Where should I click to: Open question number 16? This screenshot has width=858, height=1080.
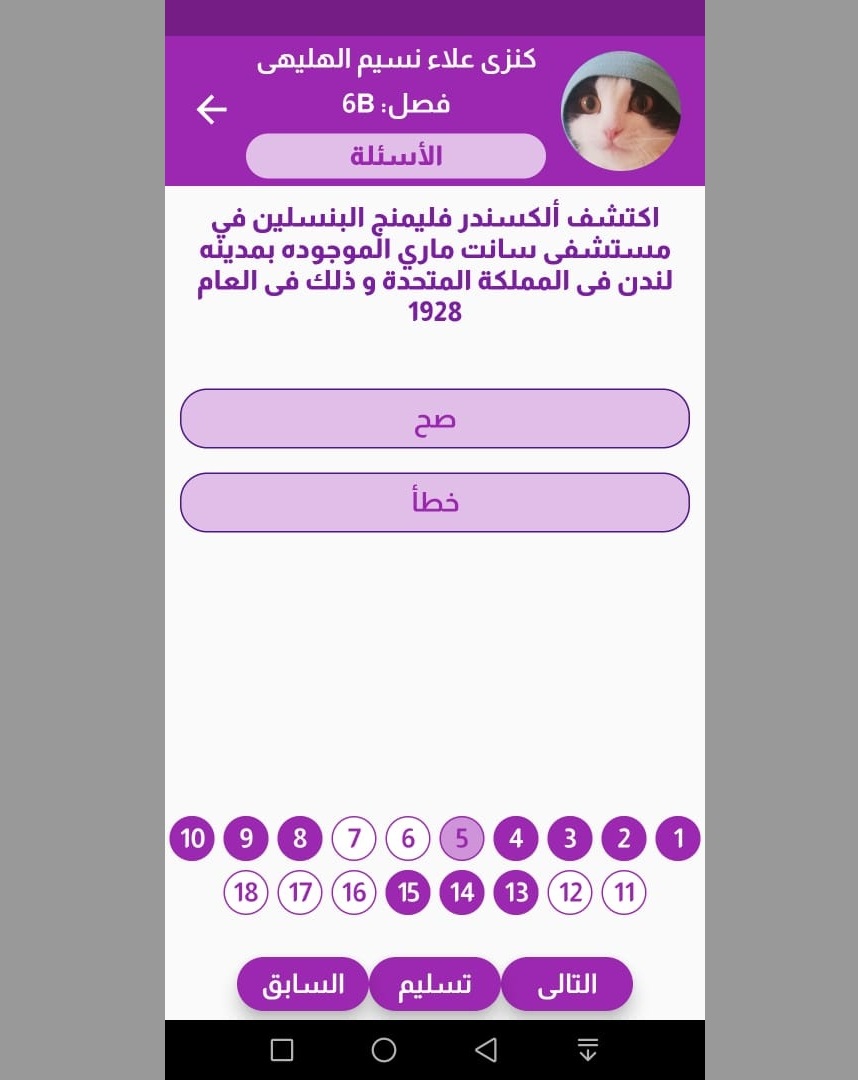point(354,892)
